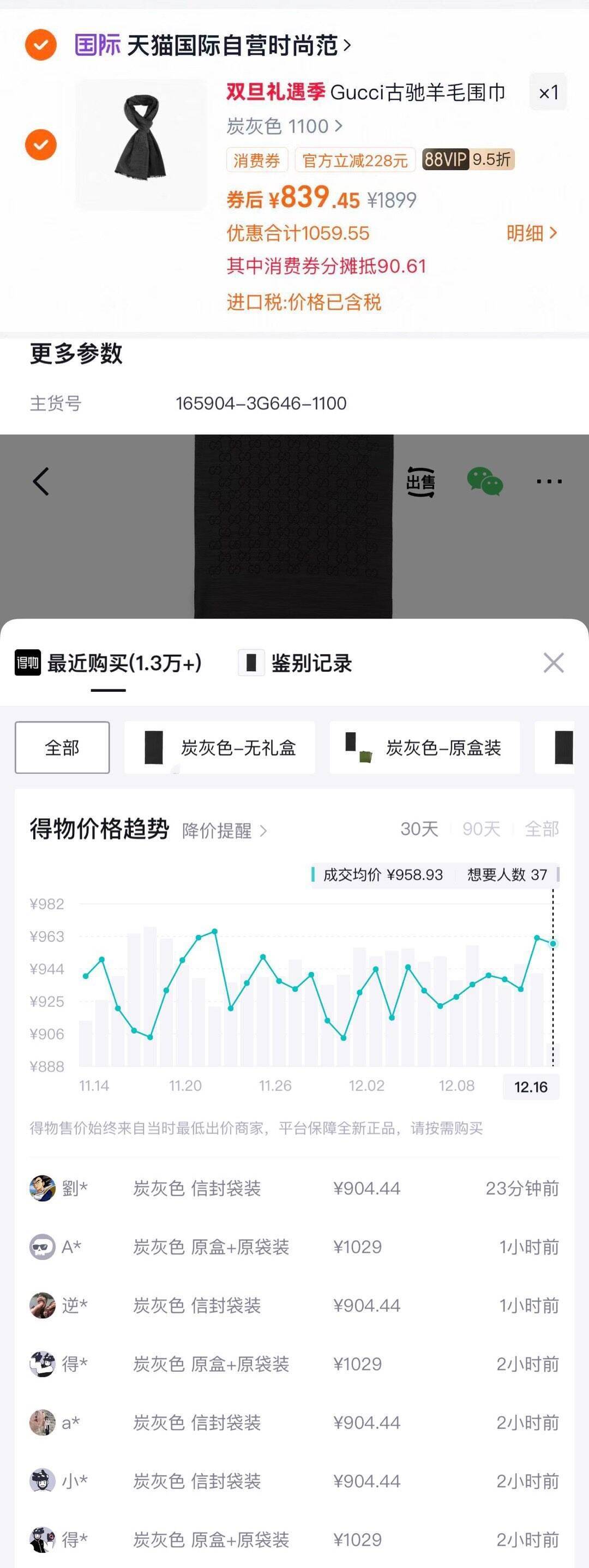Tap the Gucci scarf product thumbnail
Viewport: 589px width, 1568px height.
[x=142, y=141]
